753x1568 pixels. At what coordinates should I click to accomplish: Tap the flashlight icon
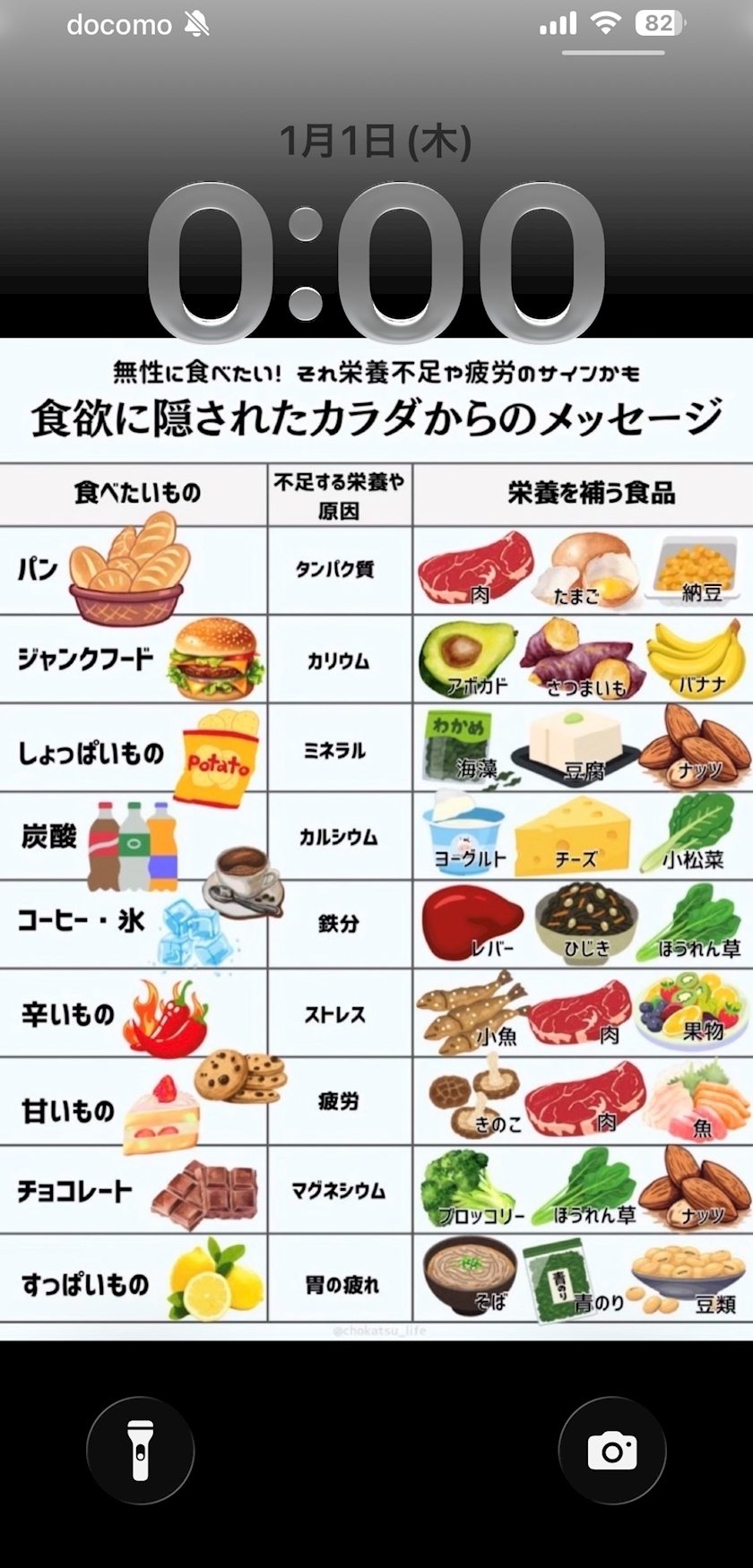coord(140,1452)
